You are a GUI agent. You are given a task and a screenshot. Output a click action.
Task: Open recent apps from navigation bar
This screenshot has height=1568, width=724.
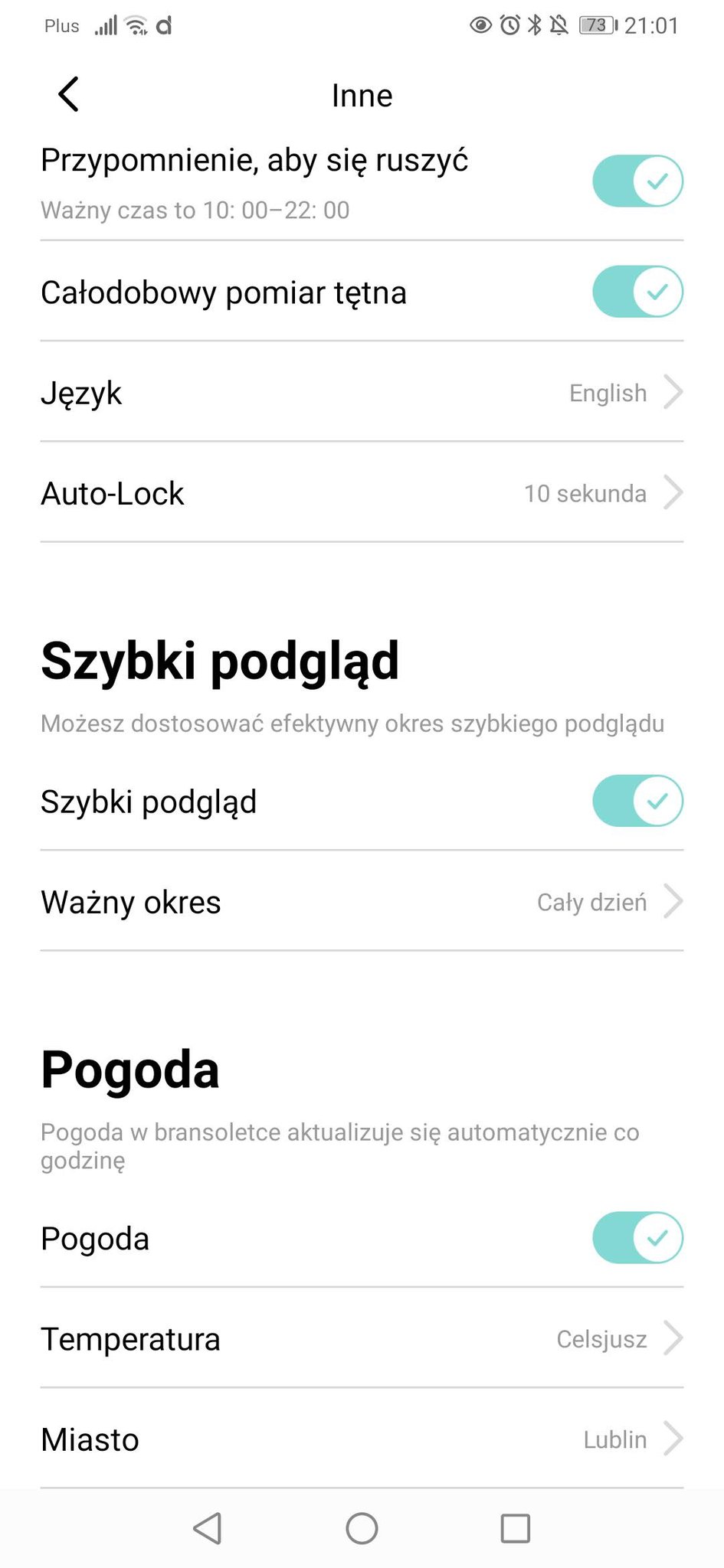515,1528
